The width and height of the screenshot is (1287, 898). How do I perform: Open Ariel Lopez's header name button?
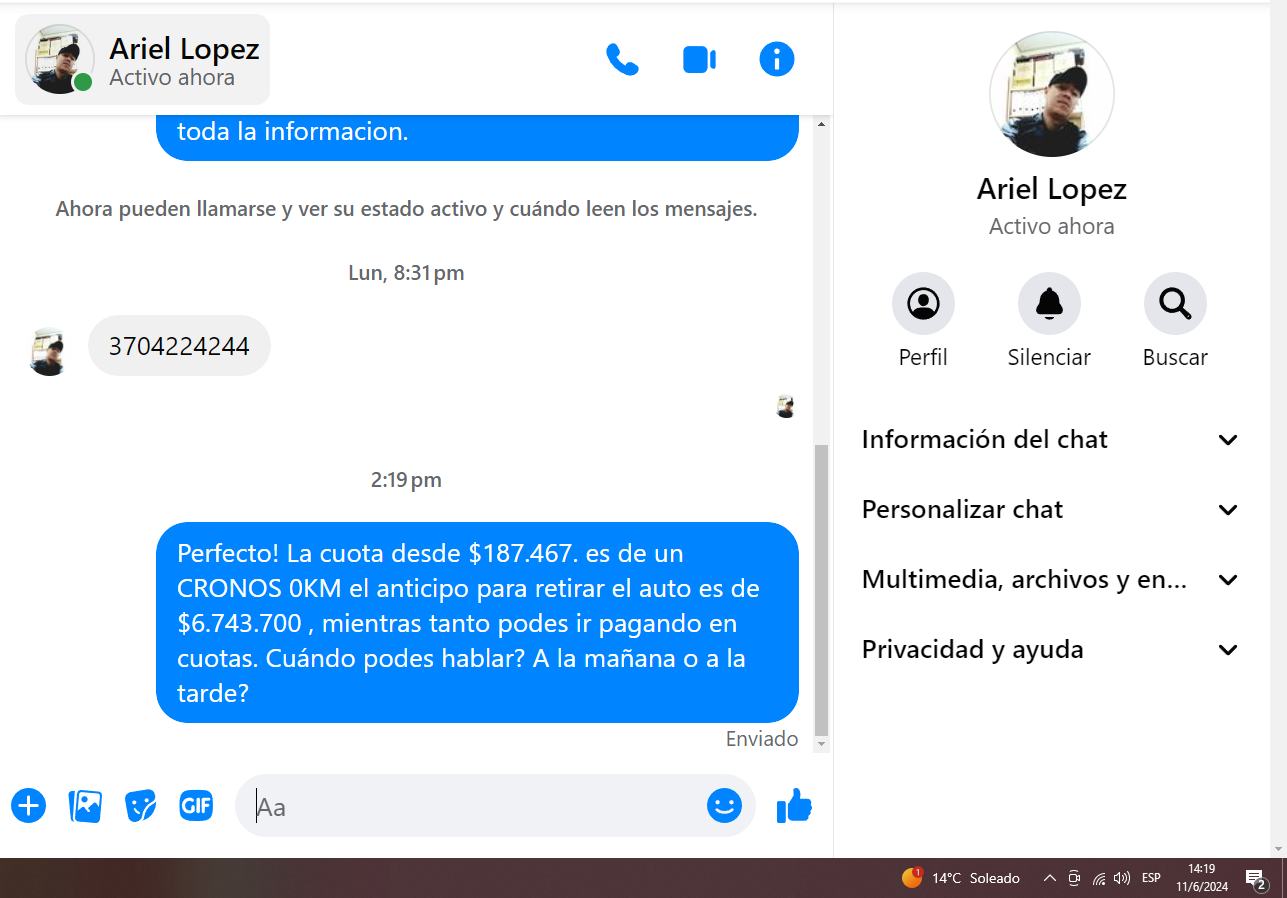(142, 60)
